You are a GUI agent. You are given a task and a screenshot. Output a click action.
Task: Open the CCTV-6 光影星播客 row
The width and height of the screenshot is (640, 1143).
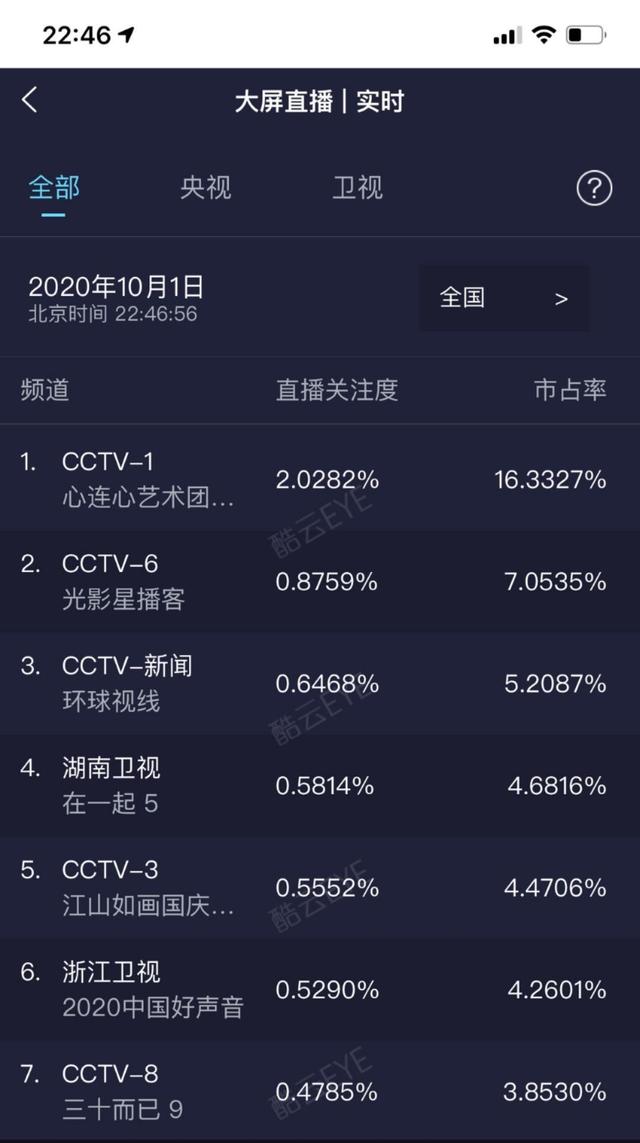coord(320,582)
